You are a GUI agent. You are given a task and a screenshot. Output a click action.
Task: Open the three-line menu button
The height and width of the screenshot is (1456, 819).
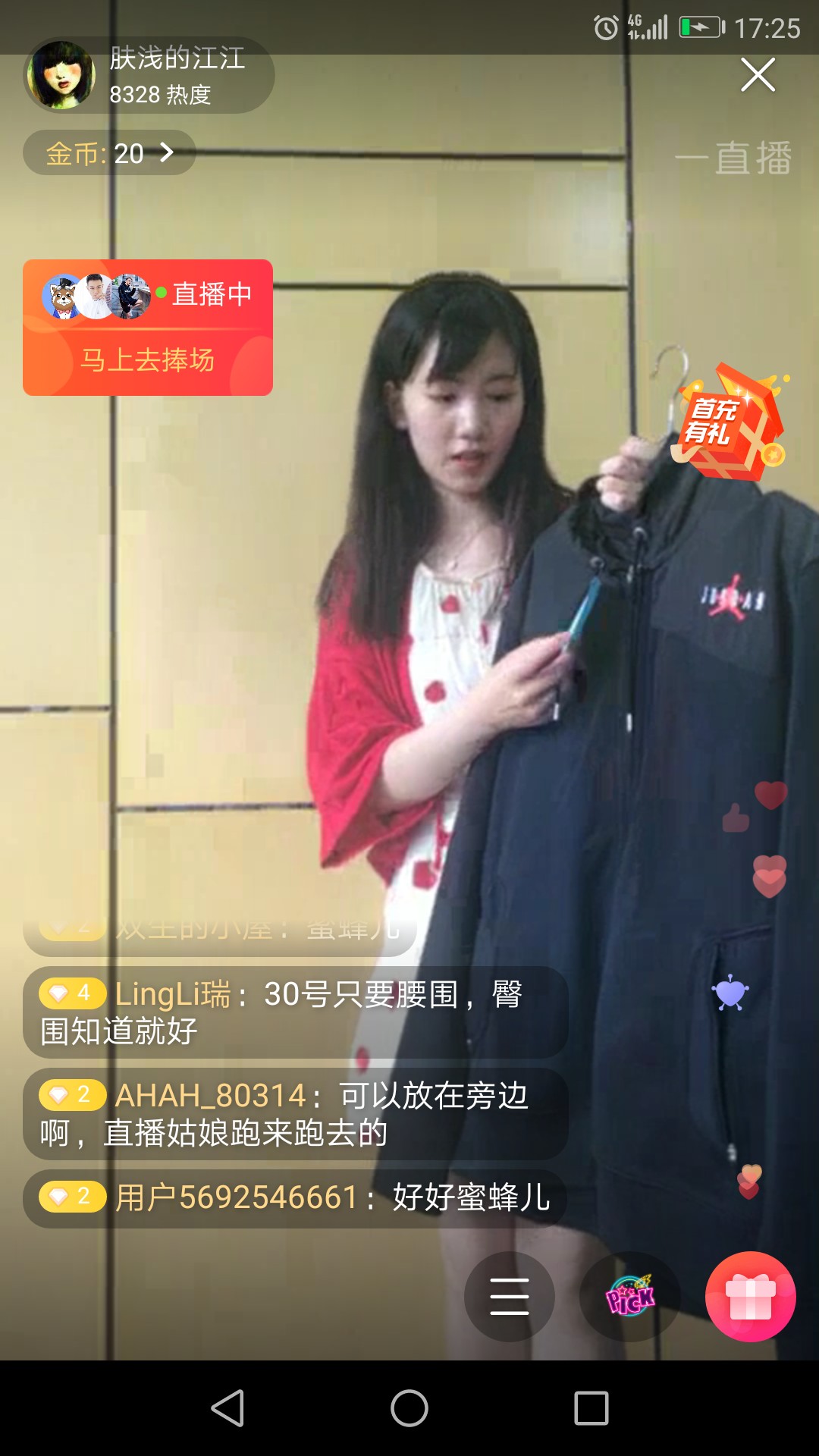point(510,1297)
